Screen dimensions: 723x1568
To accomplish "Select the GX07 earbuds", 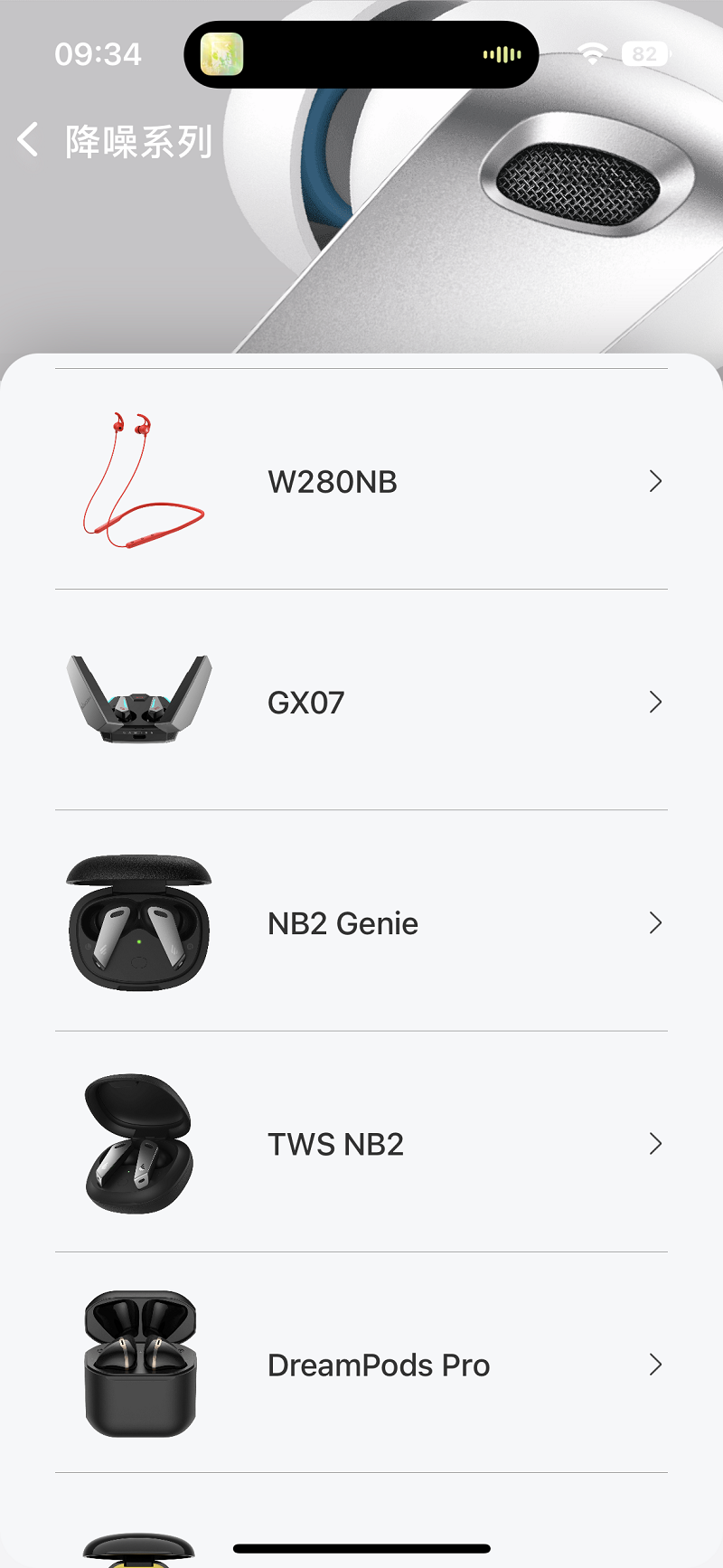I will (361, 702).
